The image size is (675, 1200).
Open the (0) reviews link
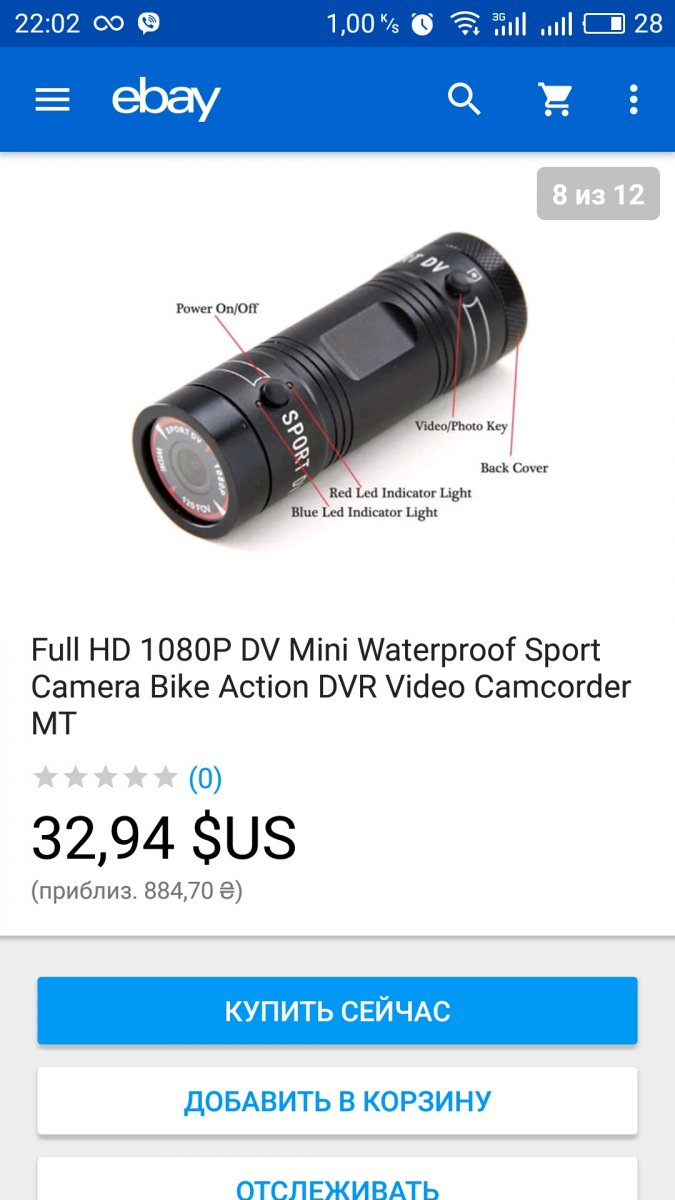tap(205, 777)
